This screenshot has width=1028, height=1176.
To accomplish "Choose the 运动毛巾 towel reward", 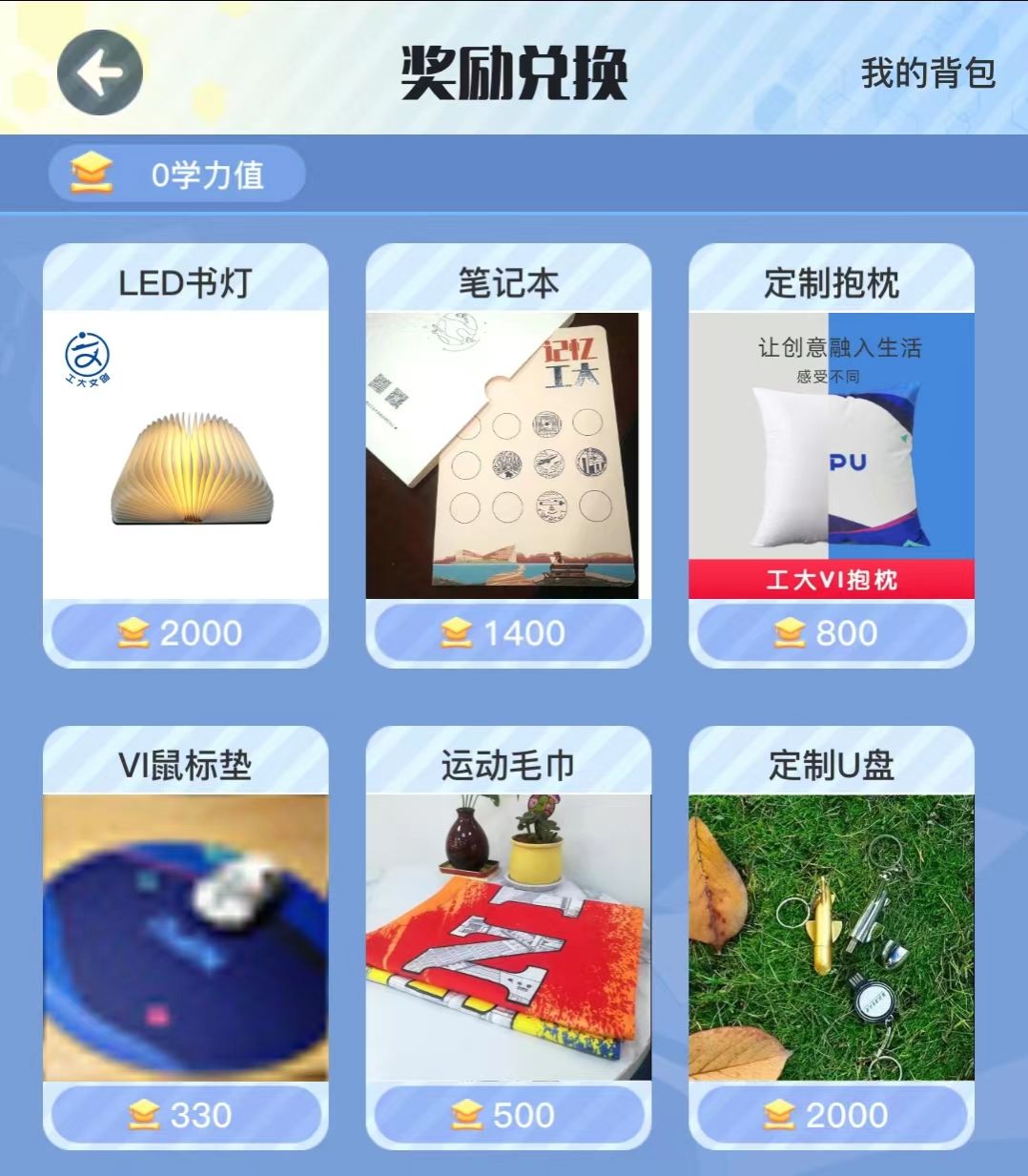I will pos(508,937).
